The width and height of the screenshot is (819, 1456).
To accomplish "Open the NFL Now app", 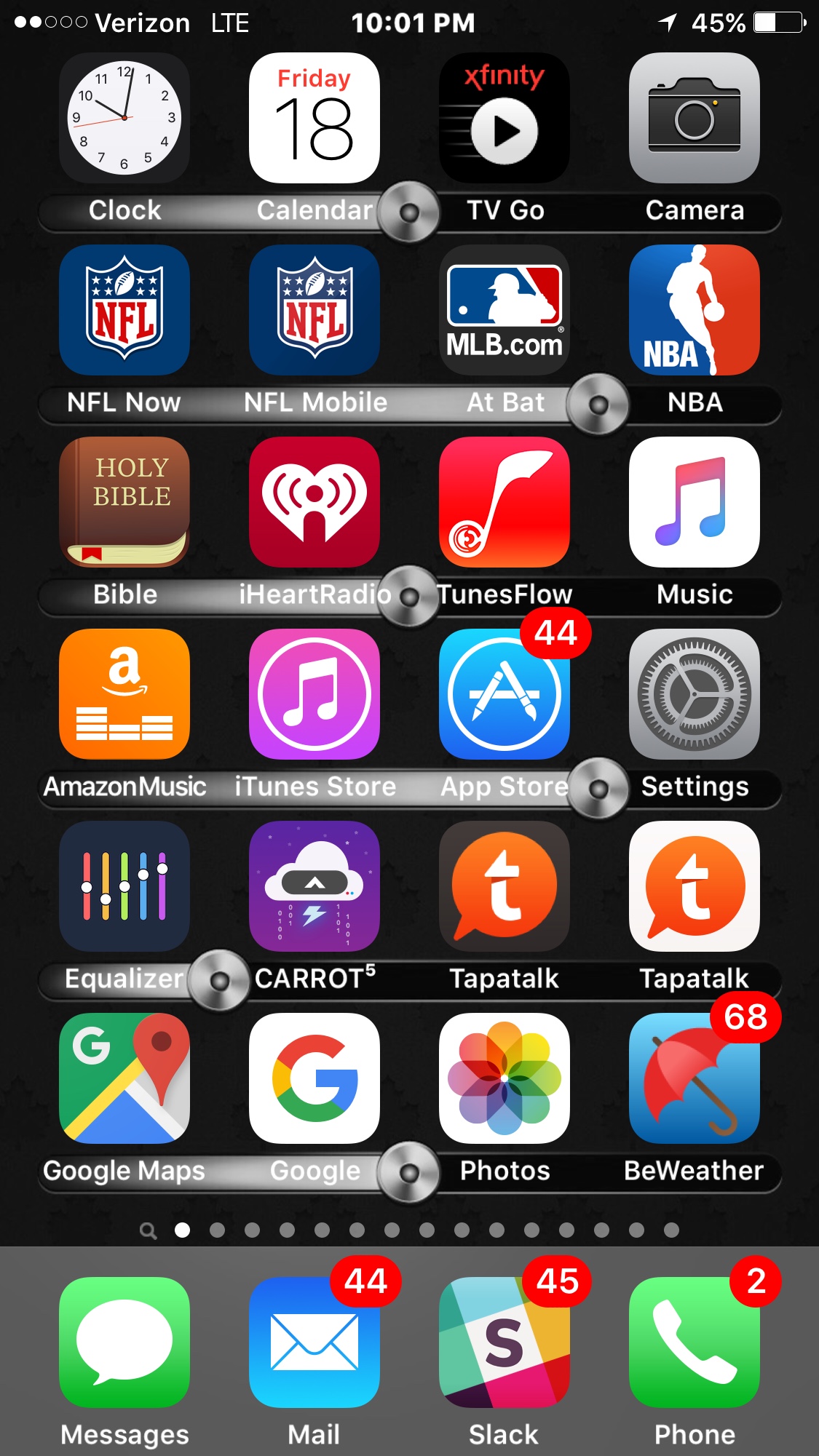I will click(x=124, y=310).
